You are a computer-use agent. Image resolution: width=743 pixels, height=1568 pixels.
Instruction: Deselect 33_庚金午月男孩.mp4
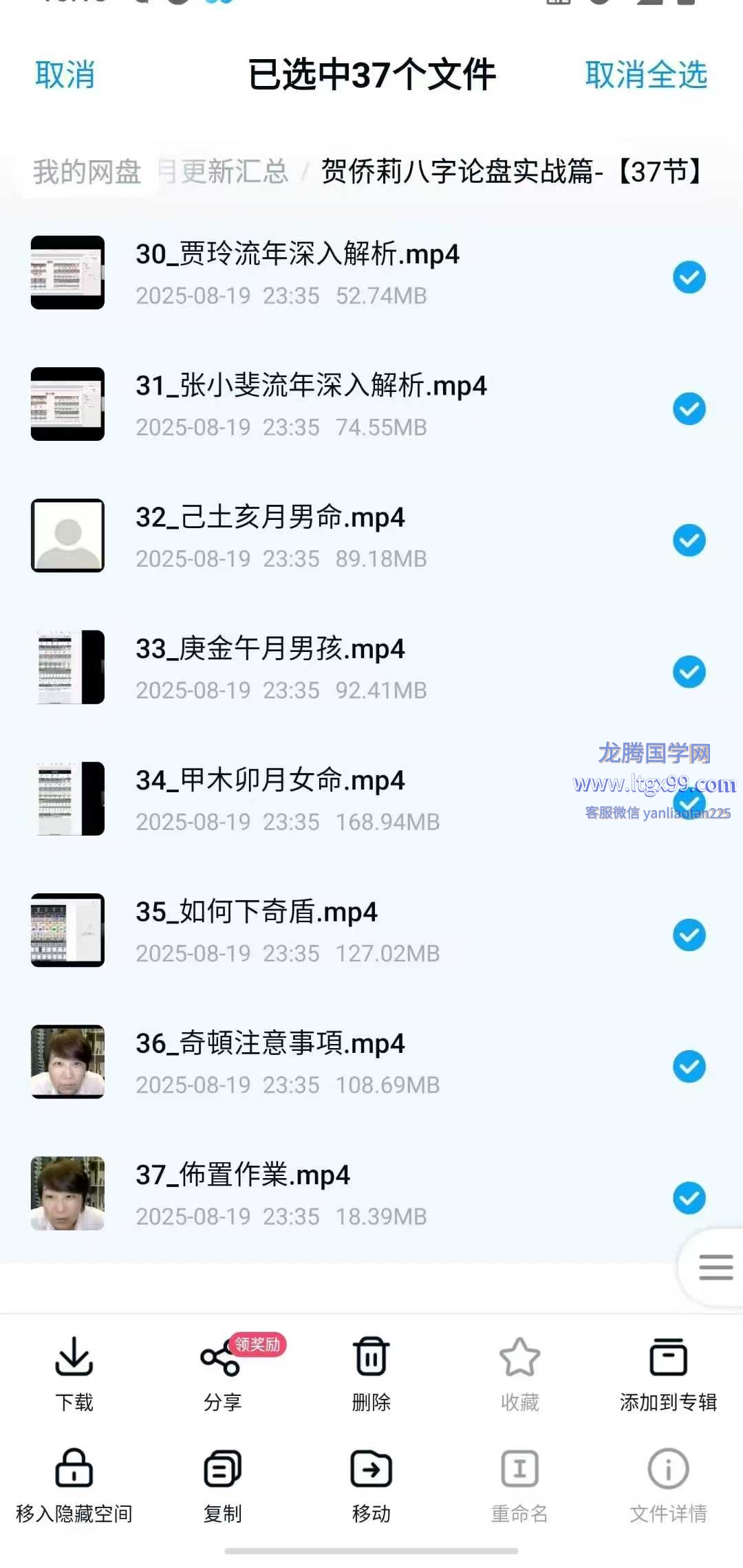coord(689,671)
